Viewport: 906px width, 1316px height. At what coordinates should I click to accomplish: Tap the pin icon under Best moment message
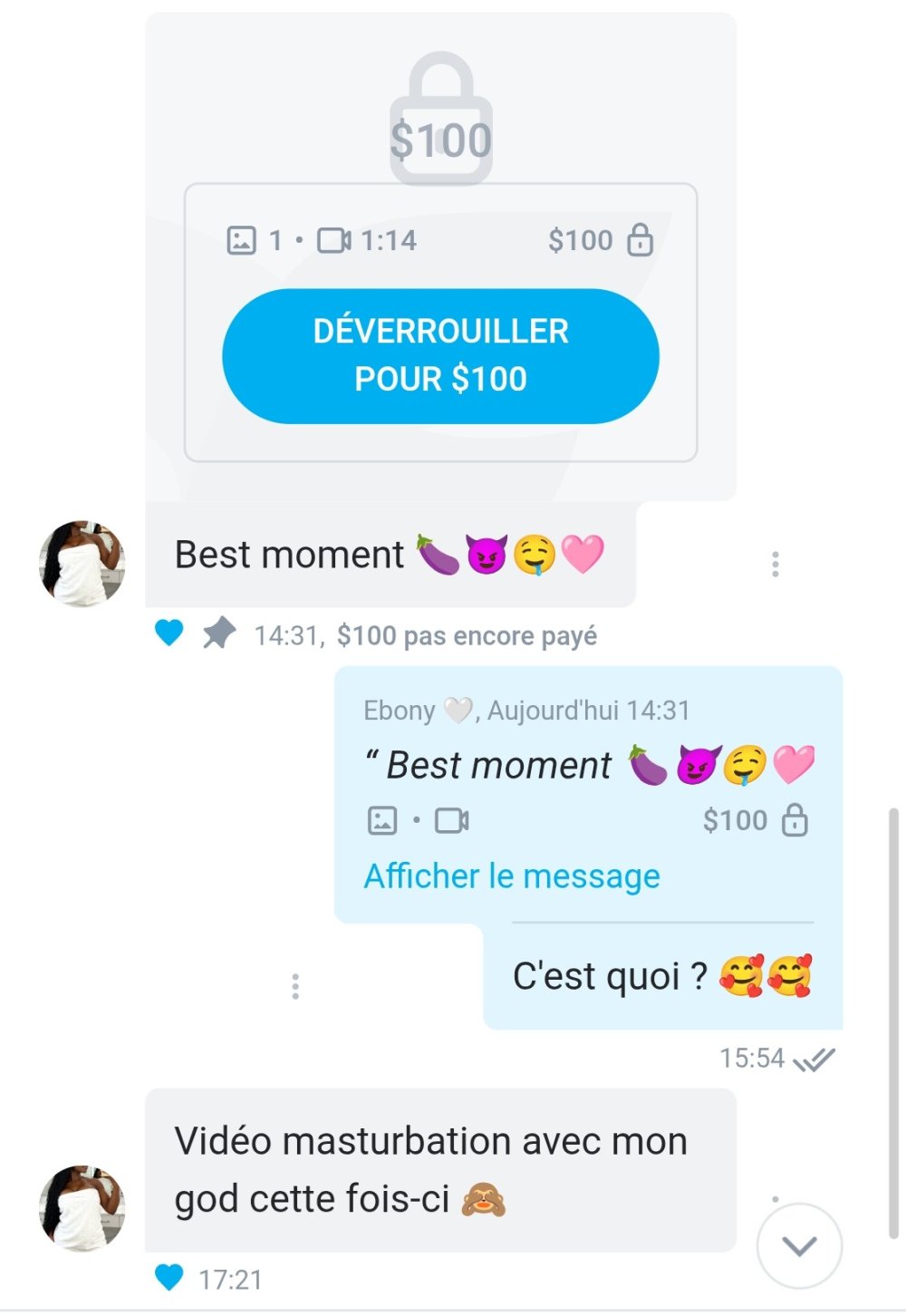point(218,633)
